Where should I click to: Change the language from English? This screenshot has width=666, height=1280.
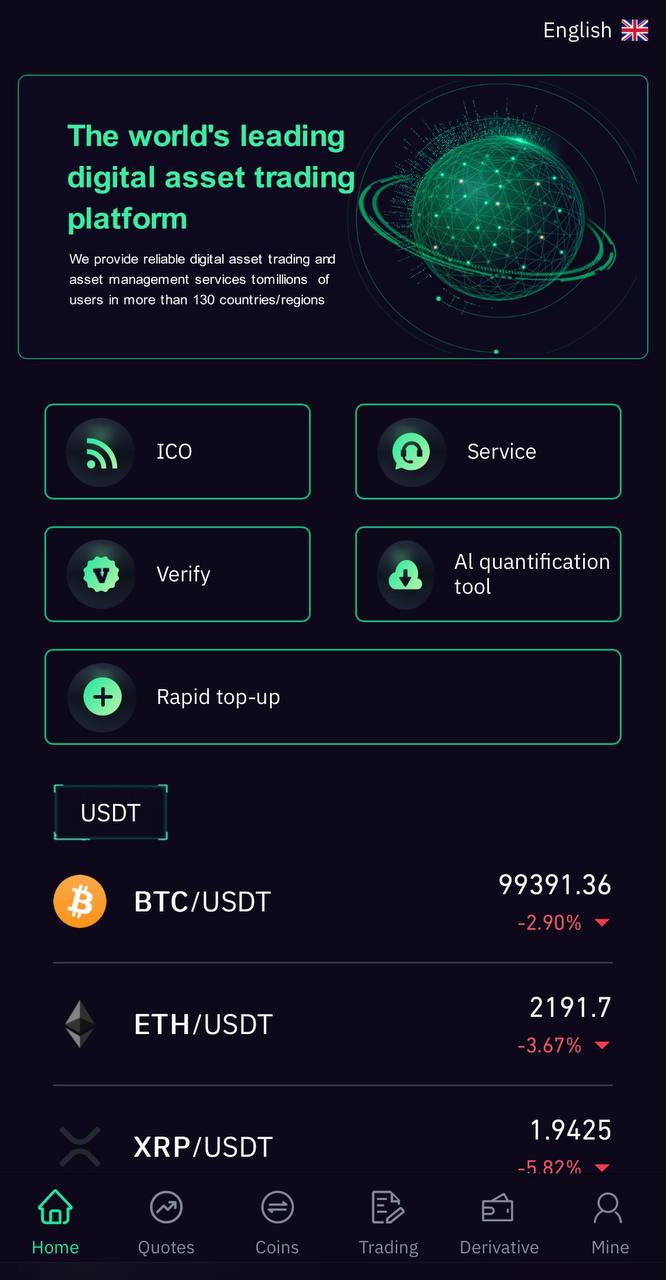595,30
